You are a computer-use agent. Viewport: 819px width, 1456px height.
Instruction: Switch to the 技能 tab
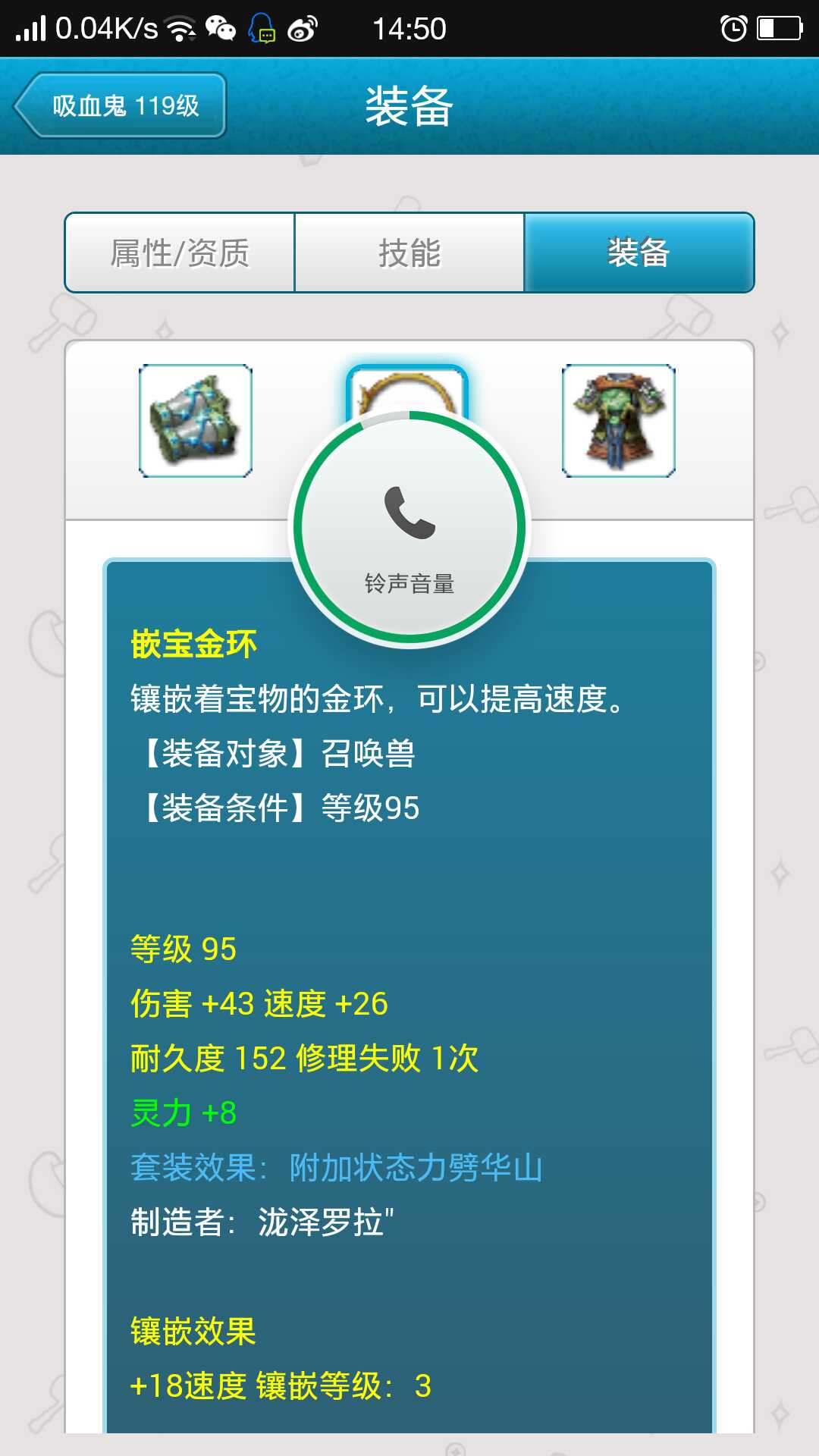(409, 253)
